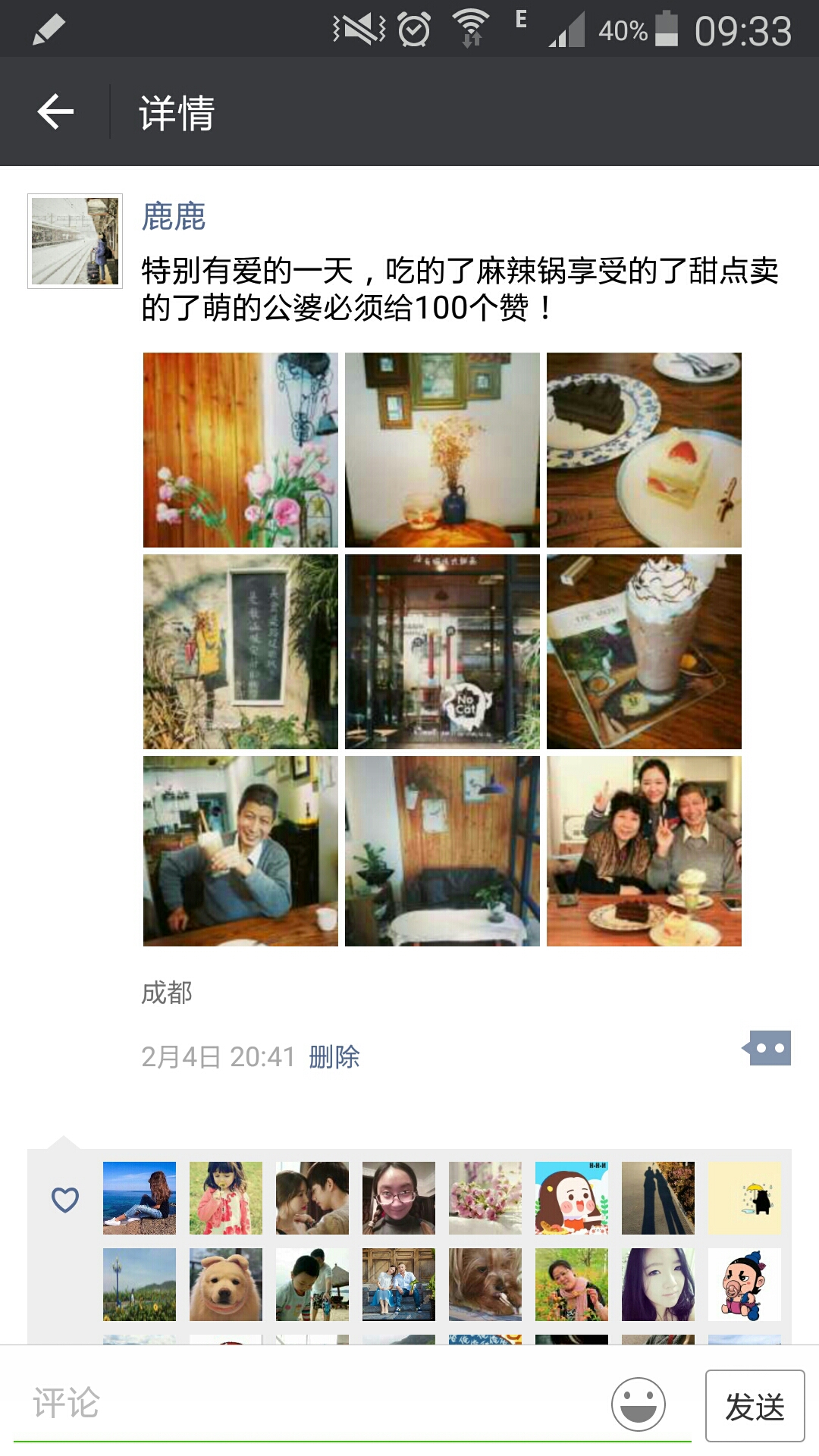Screen dimensions: 819x1456
Task: Open the photo of man holding drink
Action: tap(240, 851)
